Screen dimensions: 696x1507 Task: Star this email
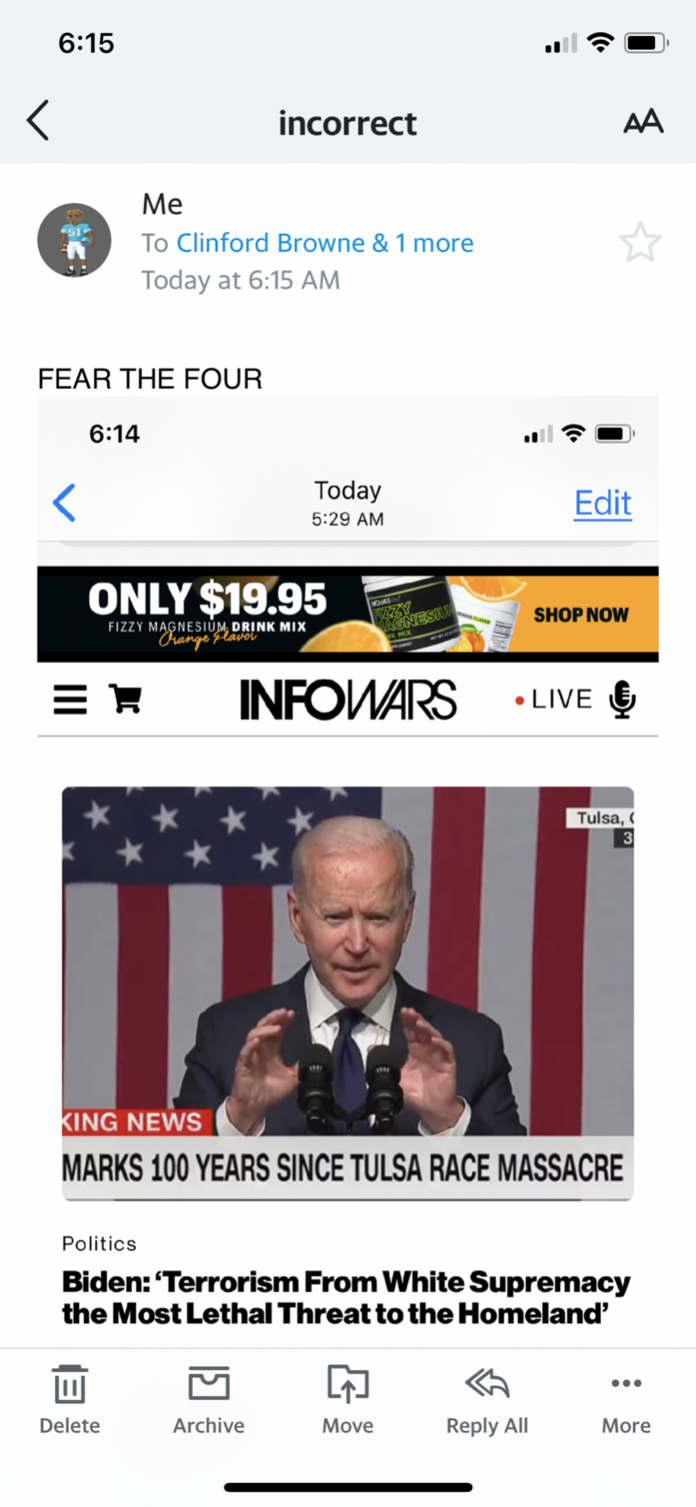click(x=639, y=243)
